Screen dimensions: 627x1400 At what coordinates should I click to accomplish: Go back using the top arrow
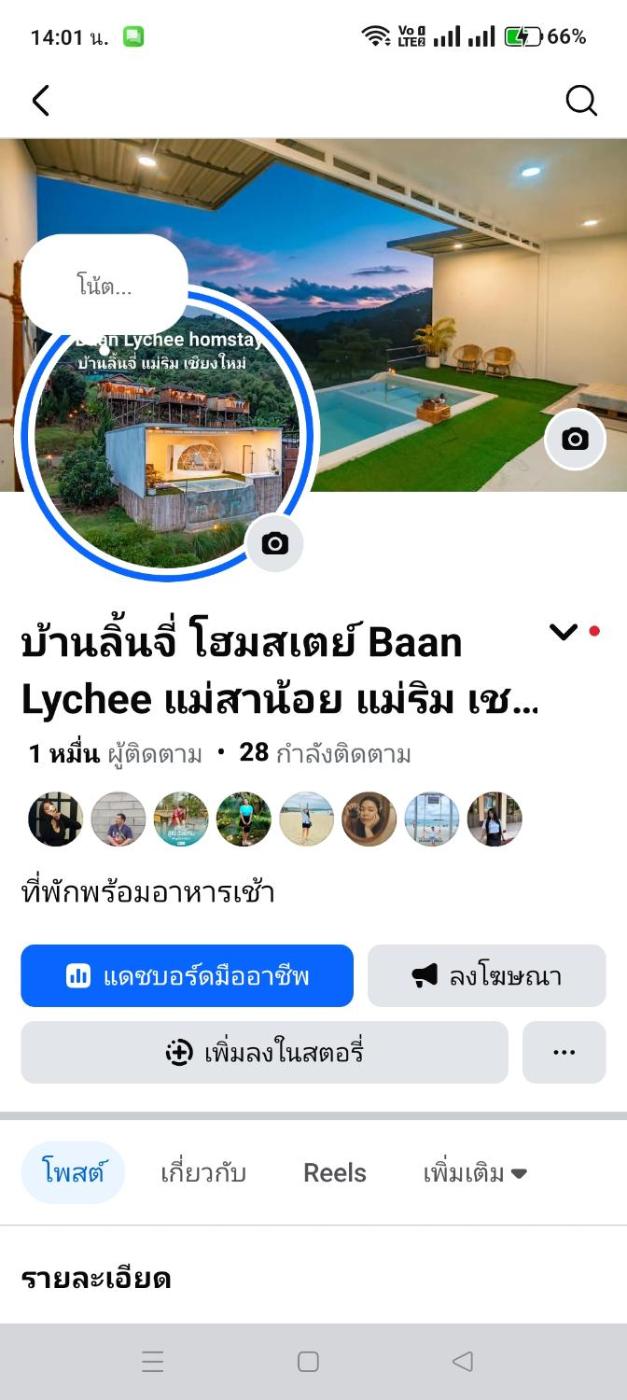[41, 100]
